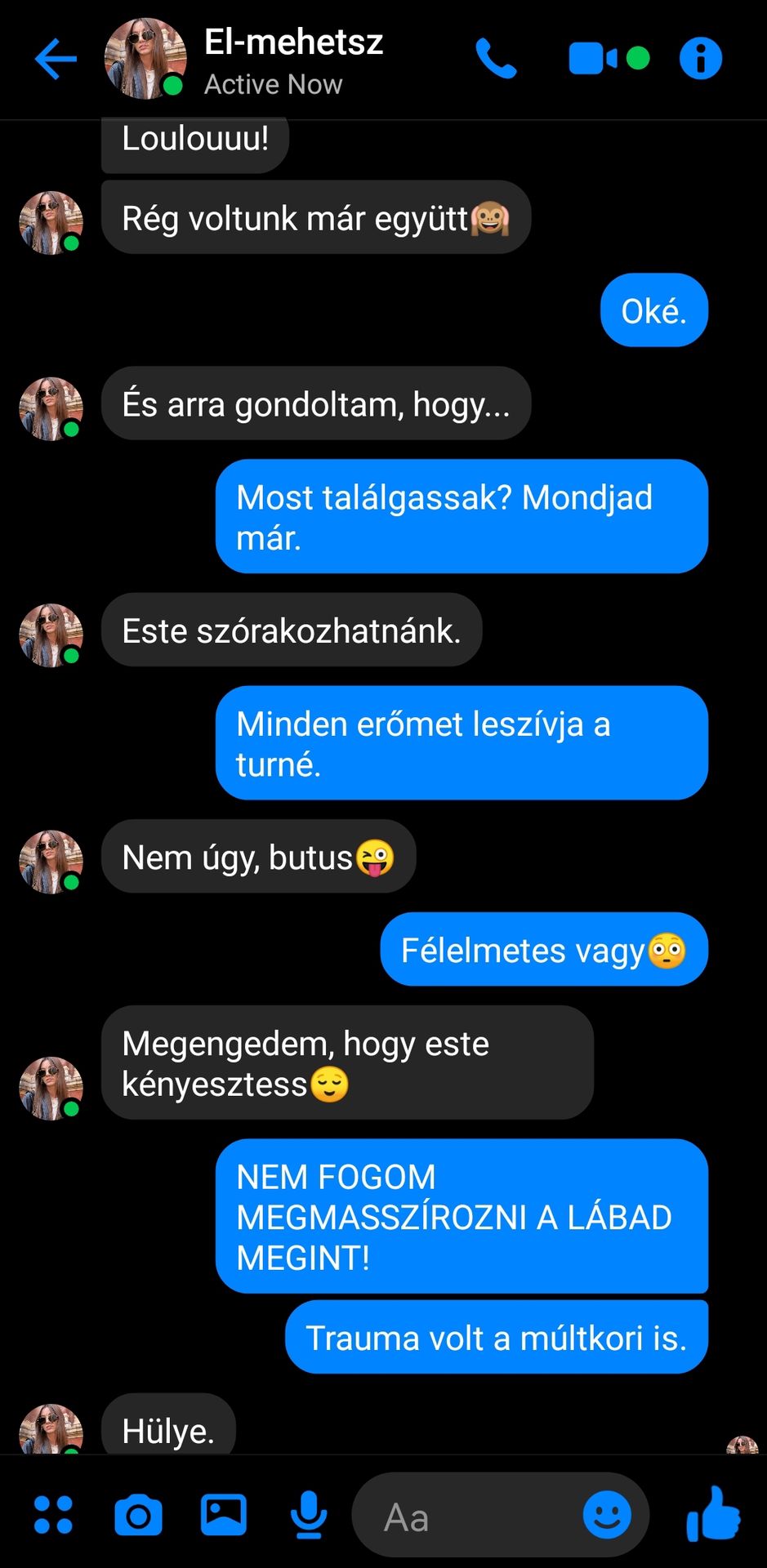Go back using the arrow icon
This screenshot has width=767, height=1568.
56,59
